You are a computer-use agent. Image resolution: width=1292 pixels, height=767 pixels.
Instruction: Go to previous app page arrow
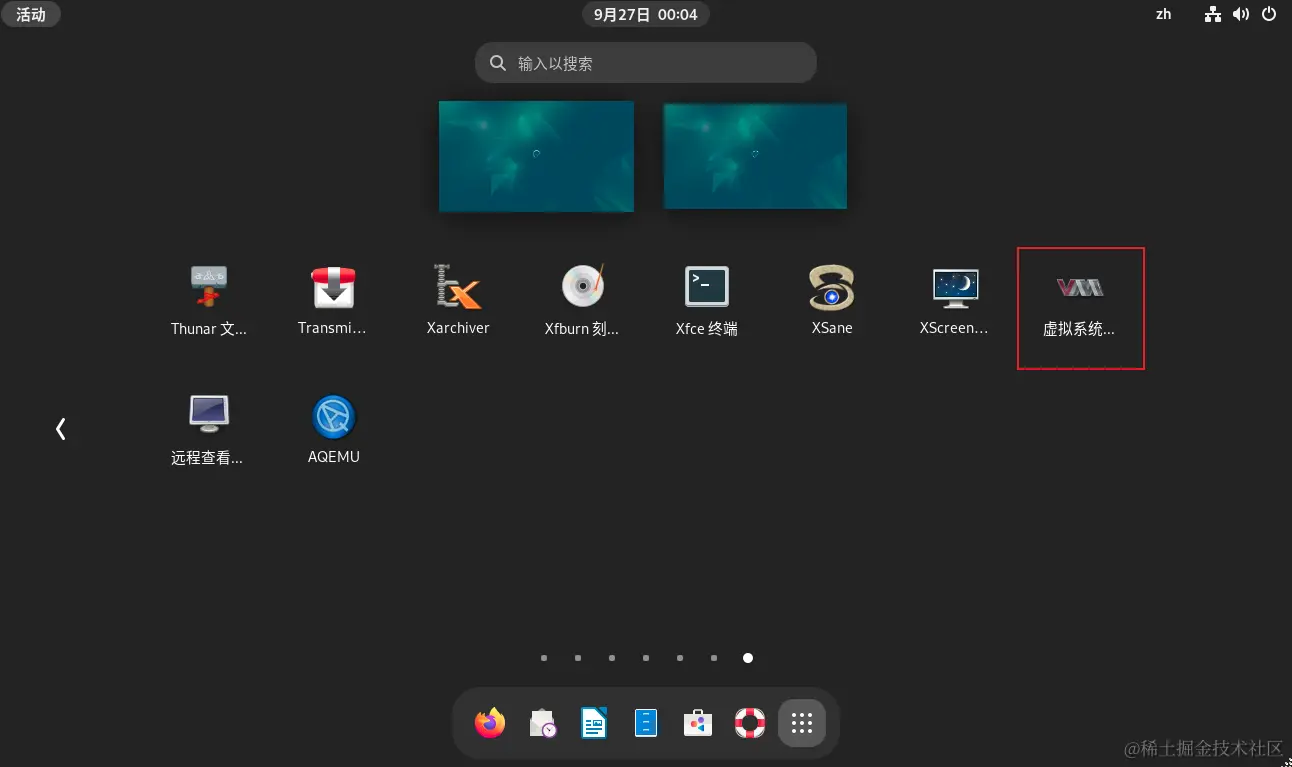click(x=61, y=429)
